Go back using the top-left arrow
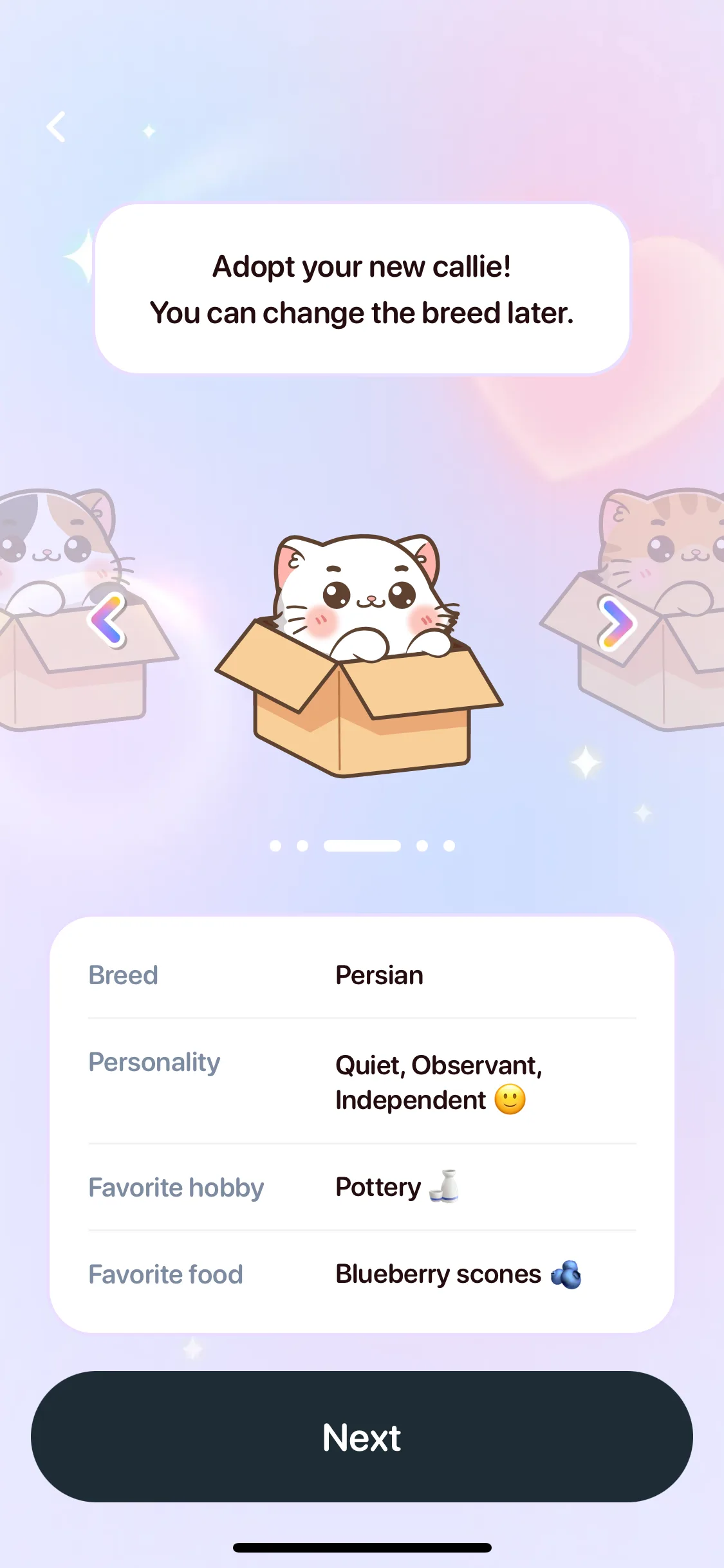This screenshot has width=724, height=1568. coord(57,127)
